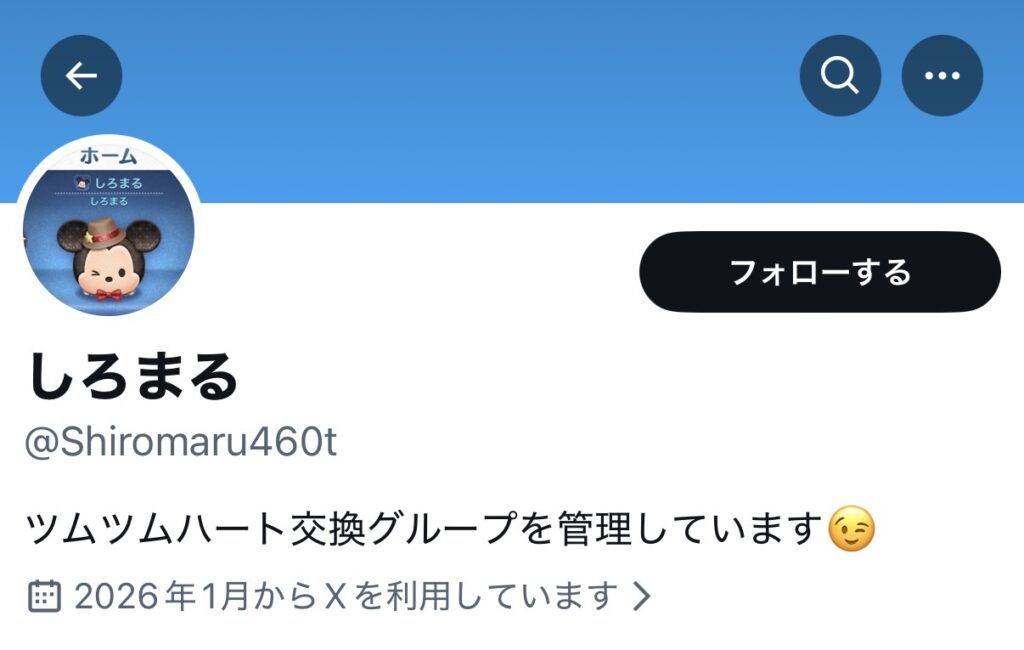1024x650 pixels.
Task: Open the joined-date account info link
Action: point(343,597)
